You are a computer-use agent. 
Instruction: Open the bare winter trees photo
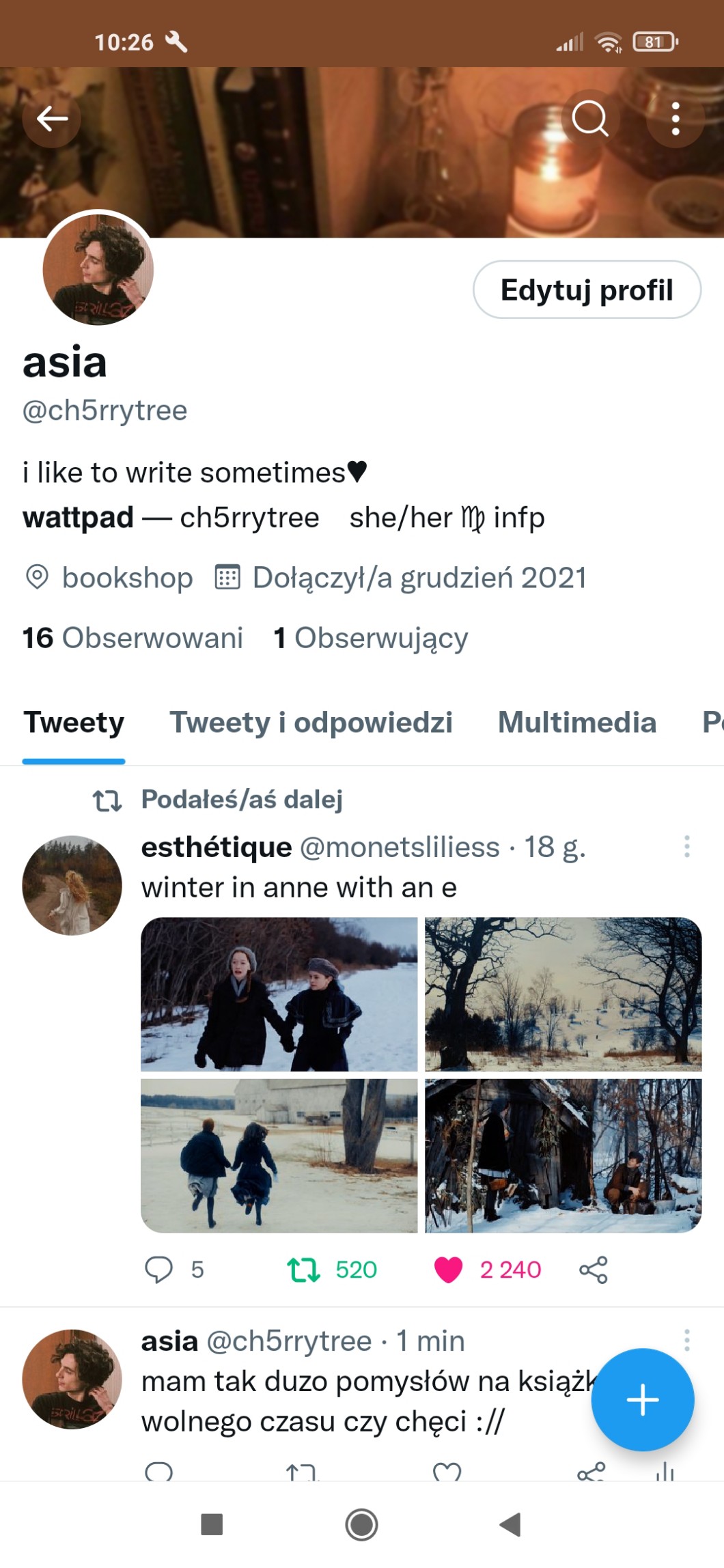(x=563, y=994)
